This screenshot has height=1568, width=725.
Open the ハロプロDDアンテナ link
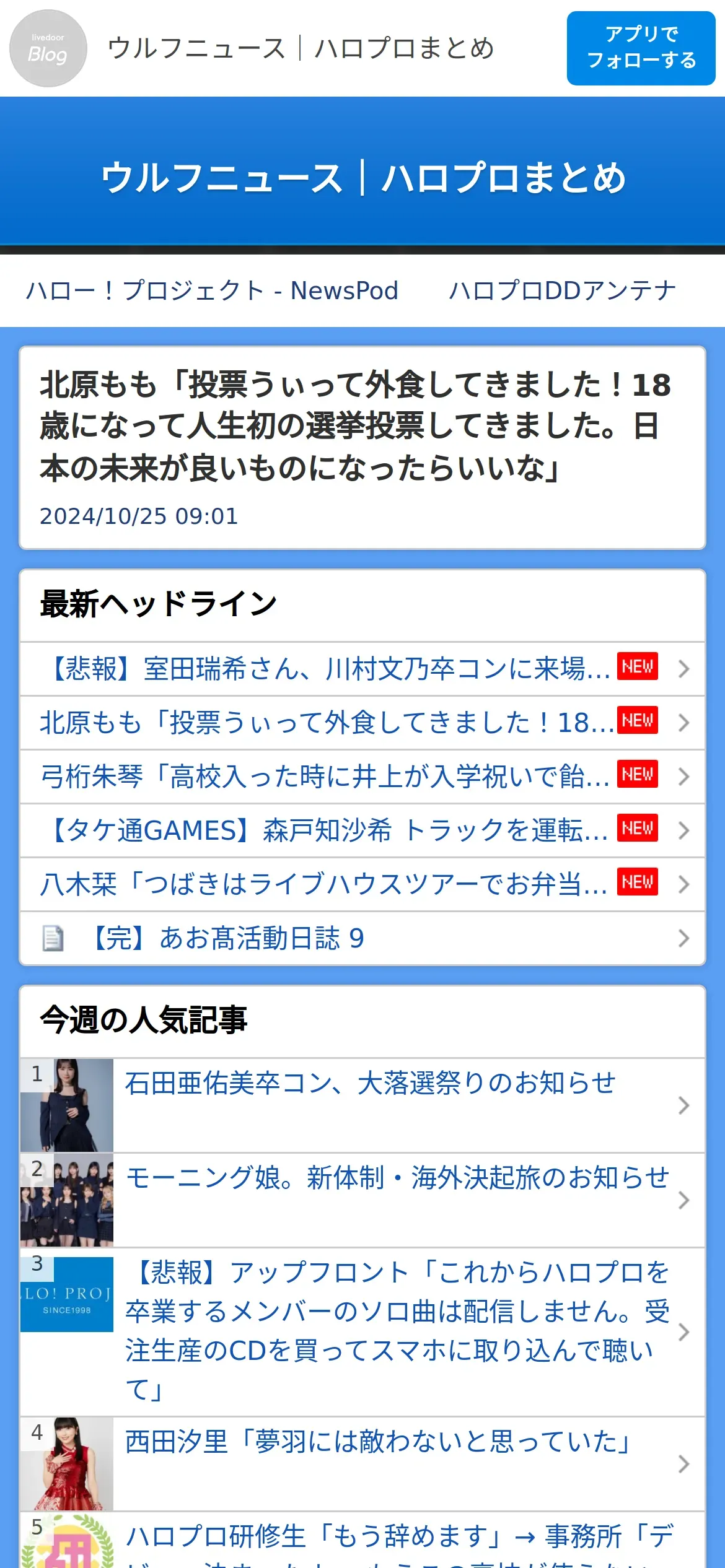tap(563, 290)
